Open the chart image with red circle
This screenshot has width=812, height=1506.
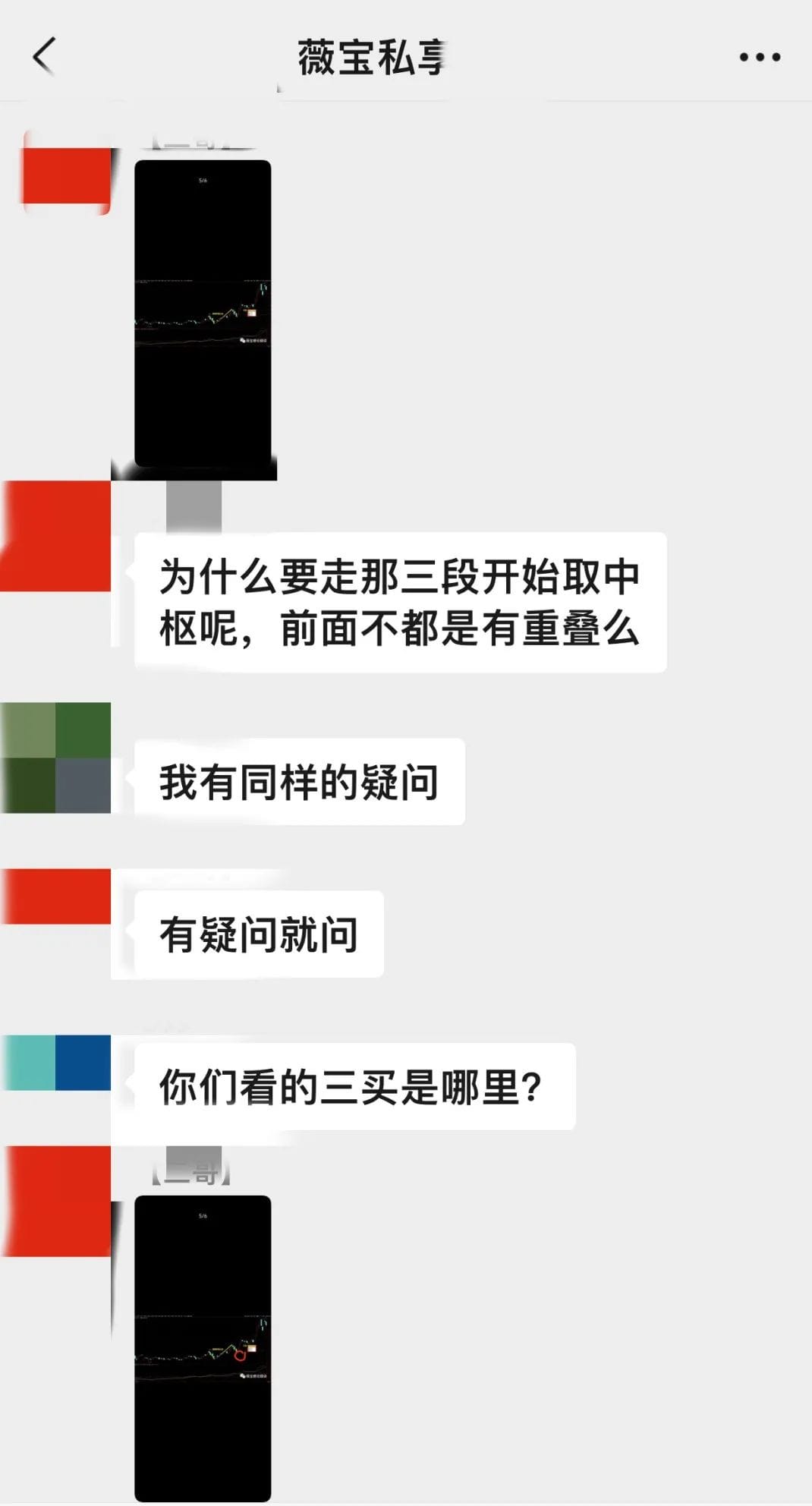click(203, 1348)
